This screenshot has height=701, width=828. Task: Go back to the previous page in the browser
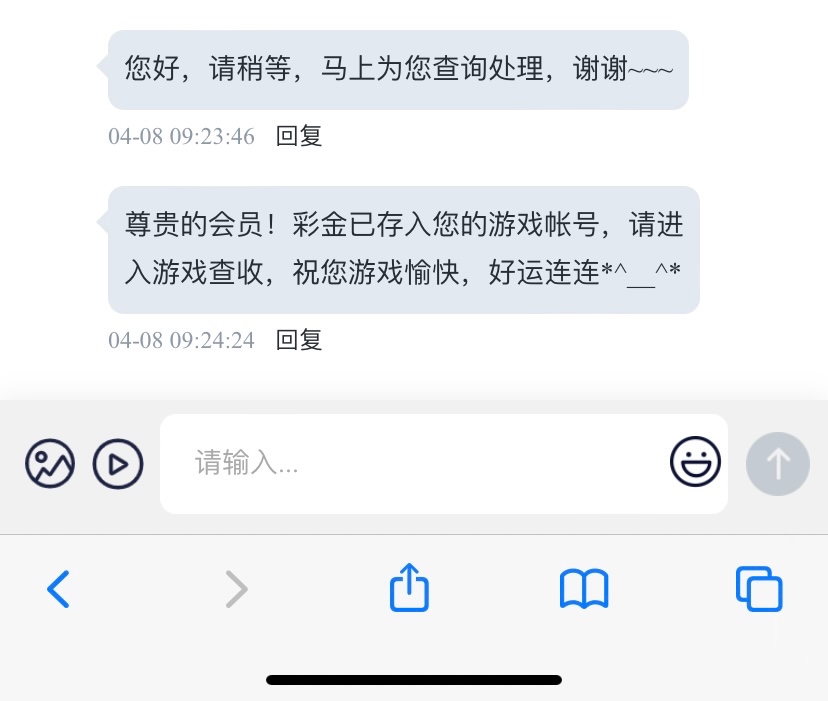click(59, 589)
